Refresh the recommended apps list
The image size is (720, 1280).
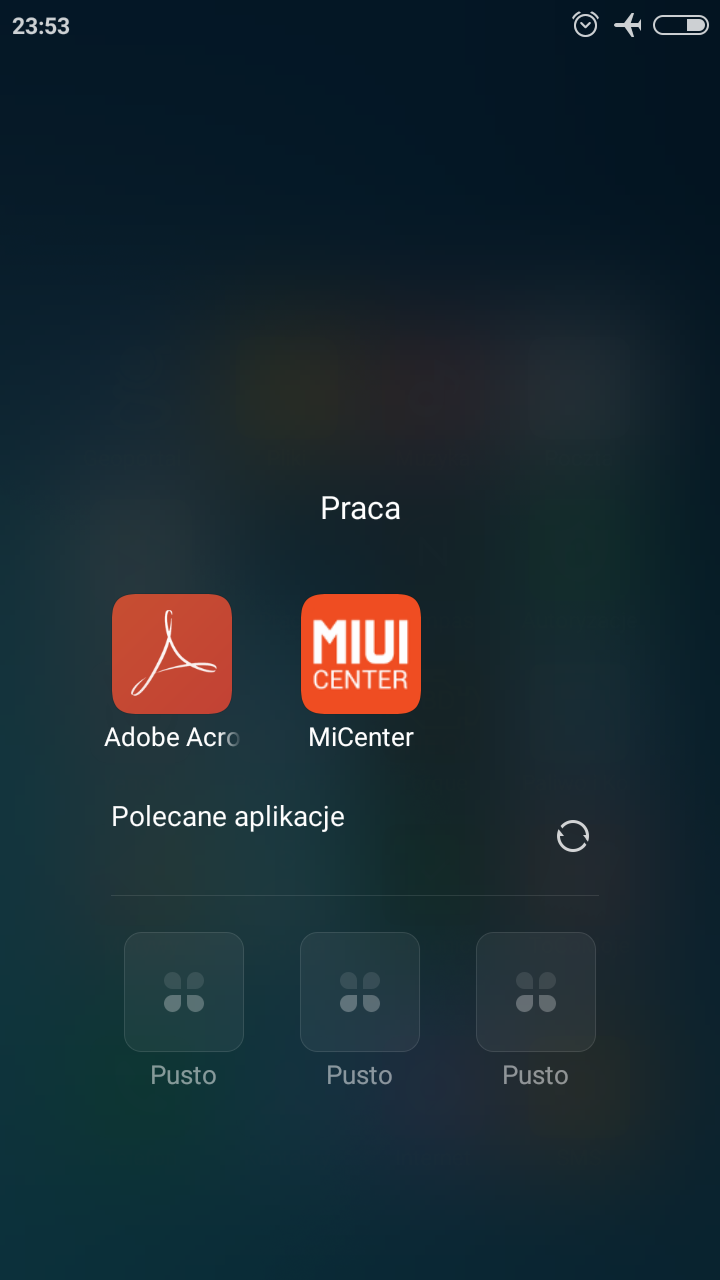573,836
